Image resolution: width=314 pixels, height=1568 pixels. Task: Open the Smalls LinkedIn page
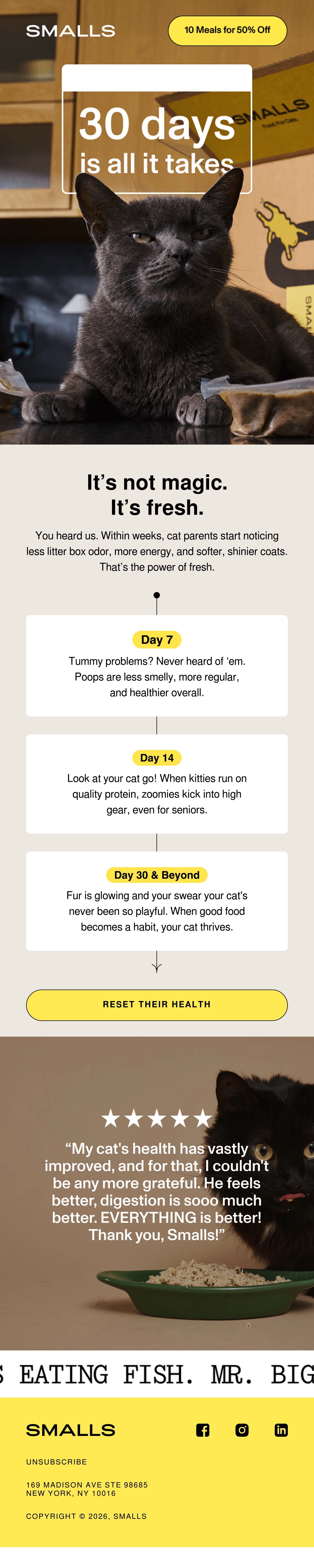(x=281, y=1430)
